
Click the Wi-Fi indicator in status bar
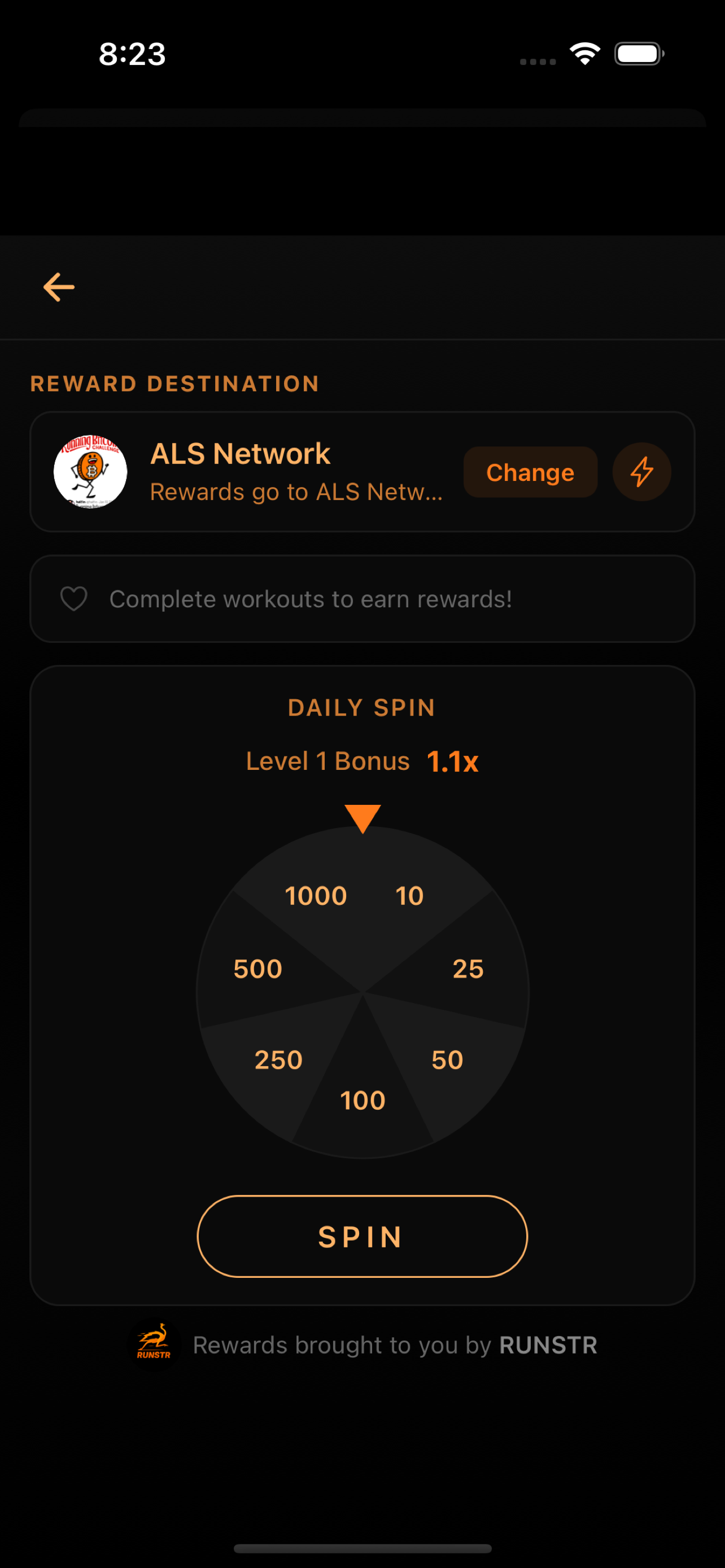pos(585,54)
